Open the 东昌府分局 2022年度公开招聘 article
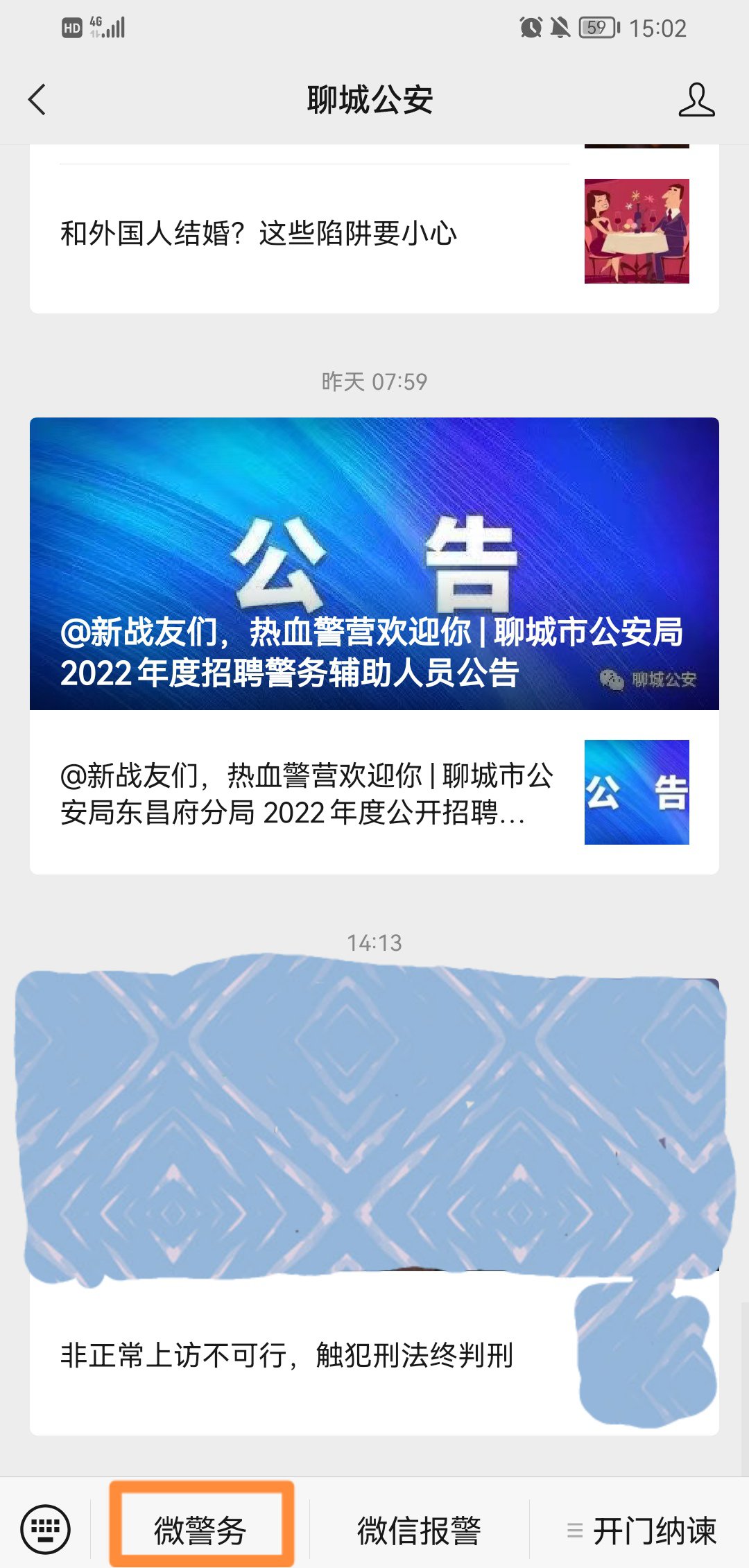 point(306,793)
